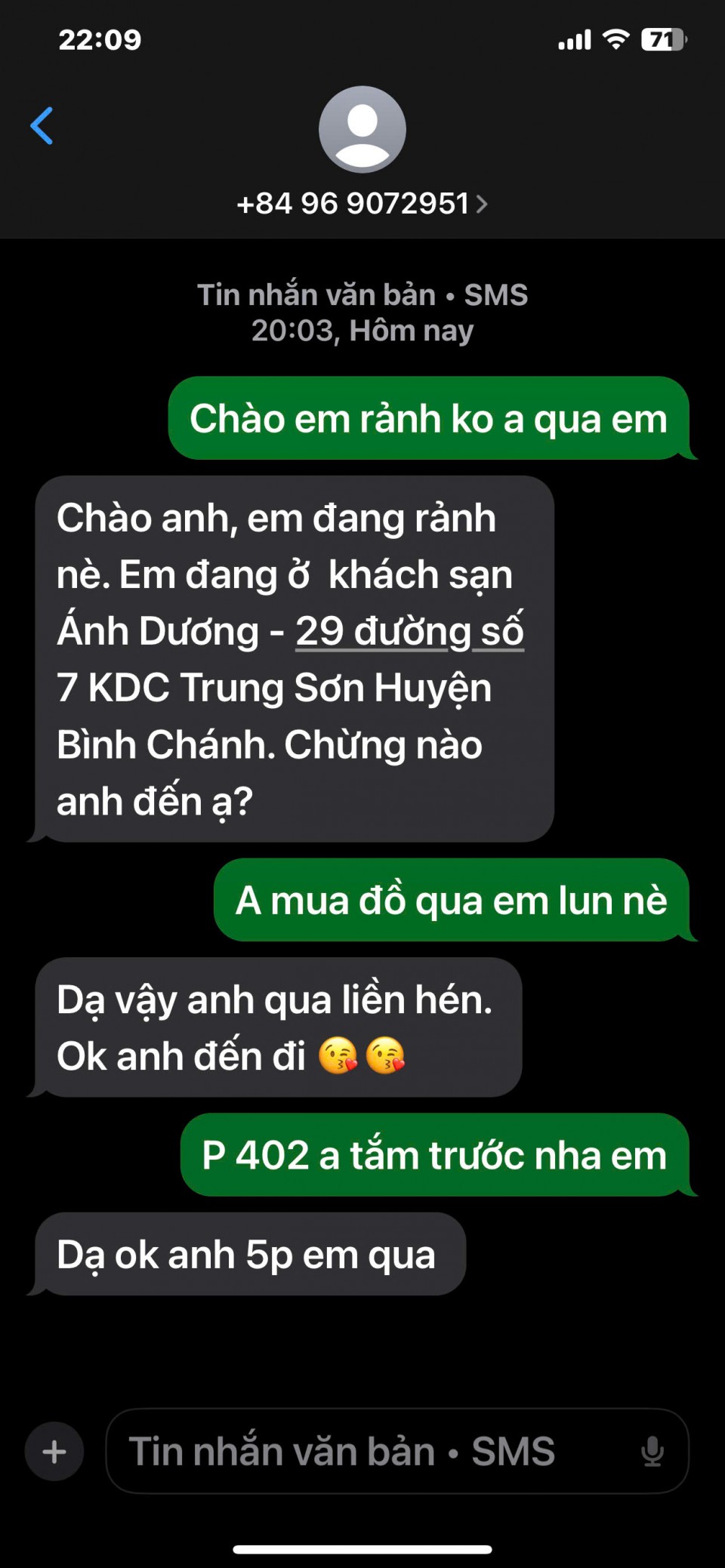Open contact details for +84 96 9072951

click(362, 203)
